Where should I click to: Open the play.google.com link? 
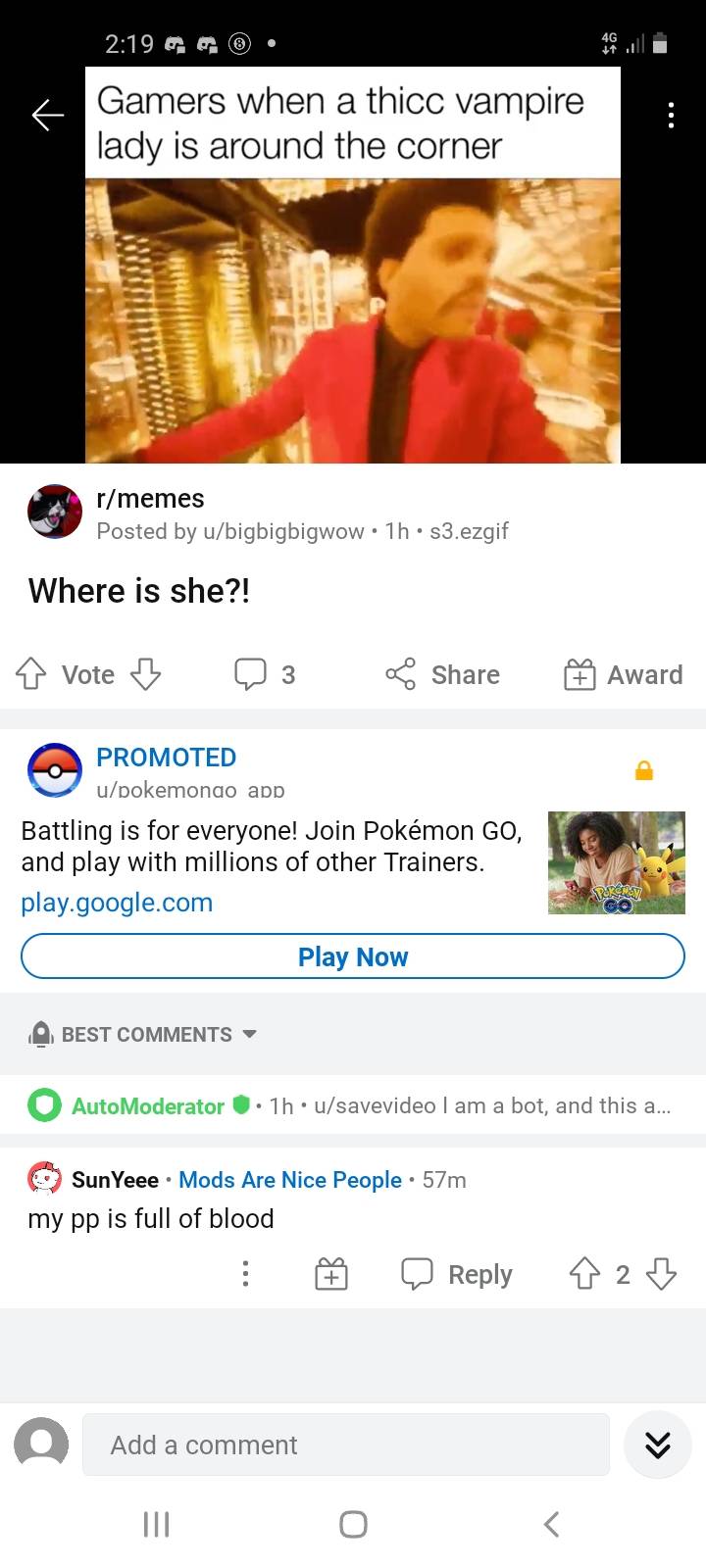[117, 903]
